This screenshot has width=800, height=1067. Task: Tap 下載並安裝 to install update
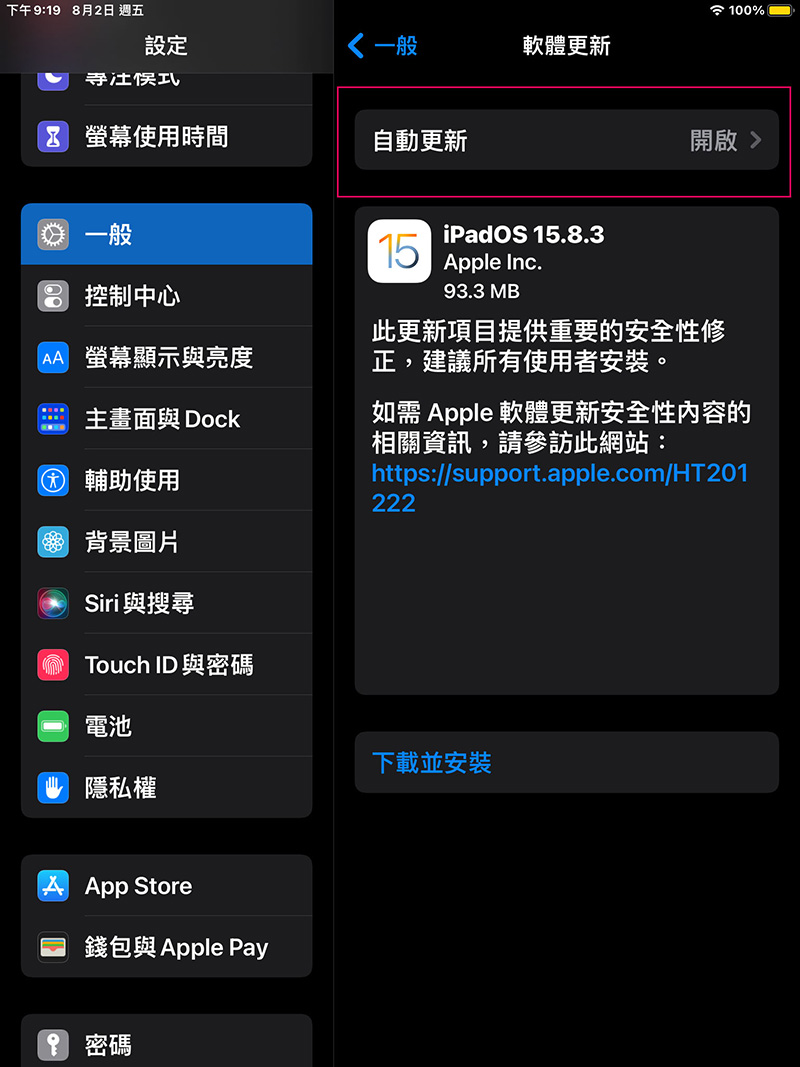(x=432, y=763)
